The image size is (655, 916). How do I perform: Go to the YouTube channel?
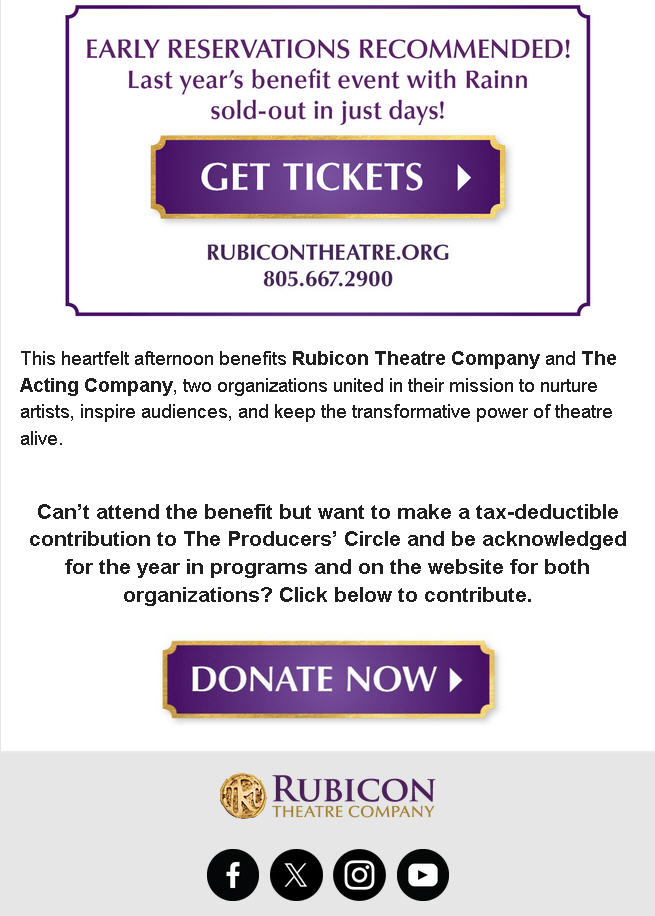[422, 875]
